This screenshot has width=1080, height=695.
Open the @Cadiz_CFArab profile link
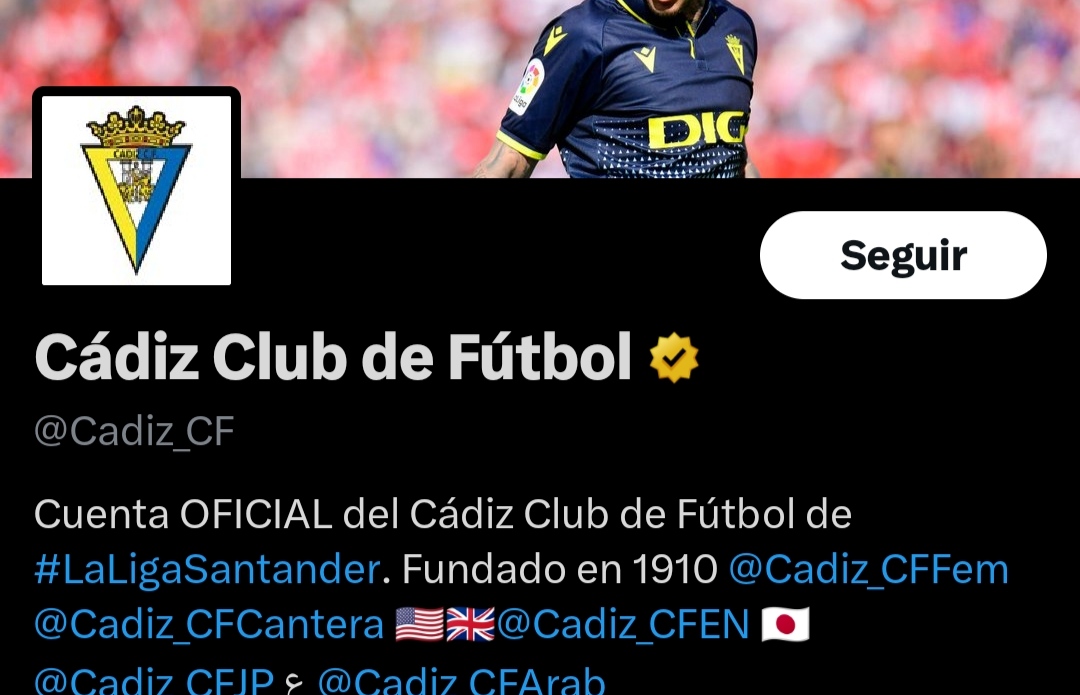pyautogui.click(x=461, y=681)
